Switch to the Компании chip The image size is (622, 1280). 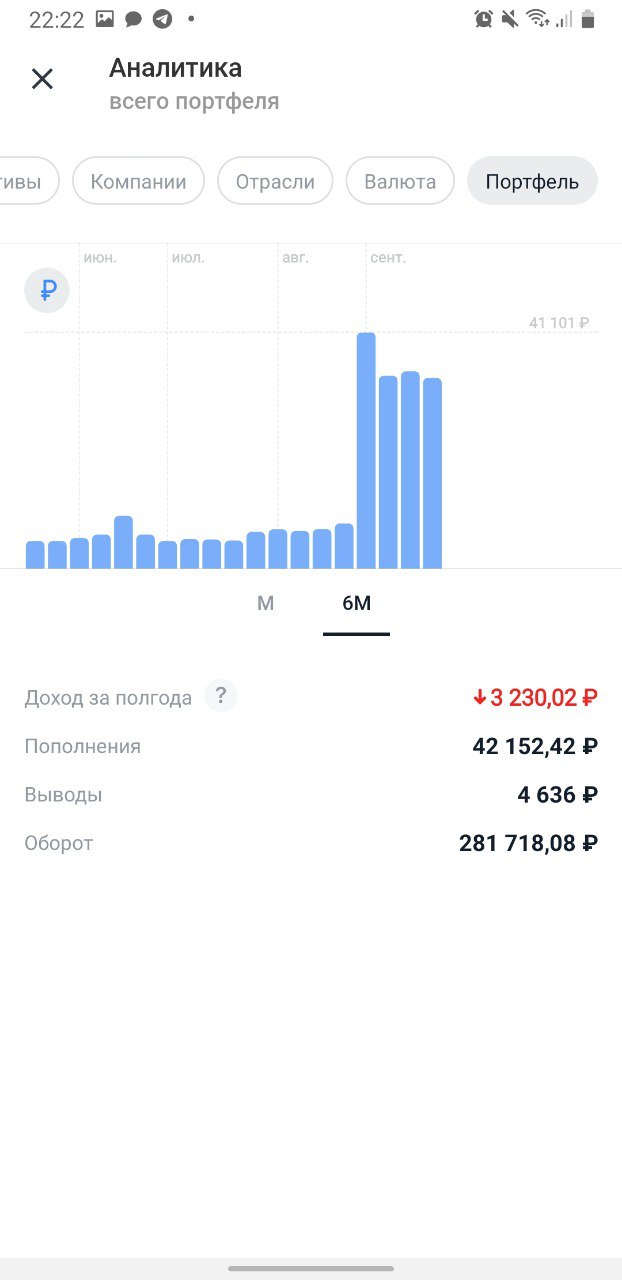(138, 182)
